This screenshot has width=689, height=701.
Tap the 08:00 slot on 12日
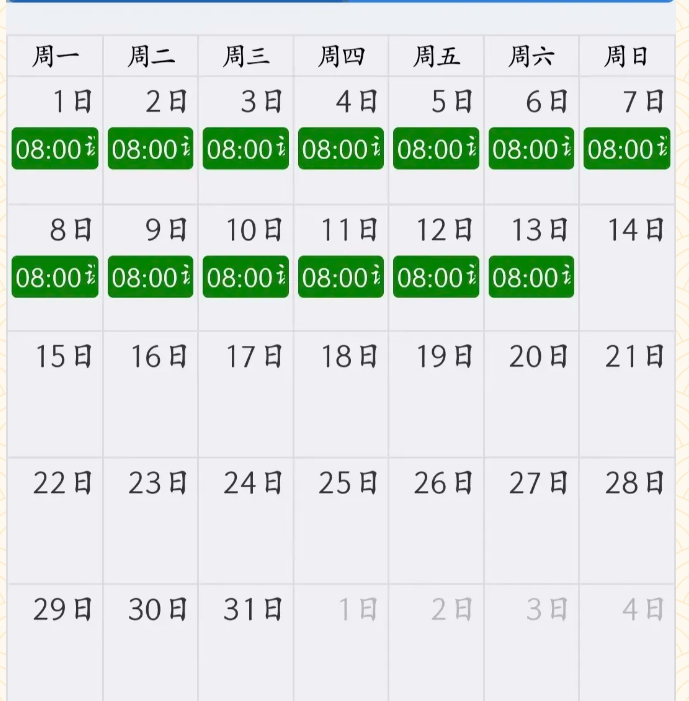click(x=436, y=277)
